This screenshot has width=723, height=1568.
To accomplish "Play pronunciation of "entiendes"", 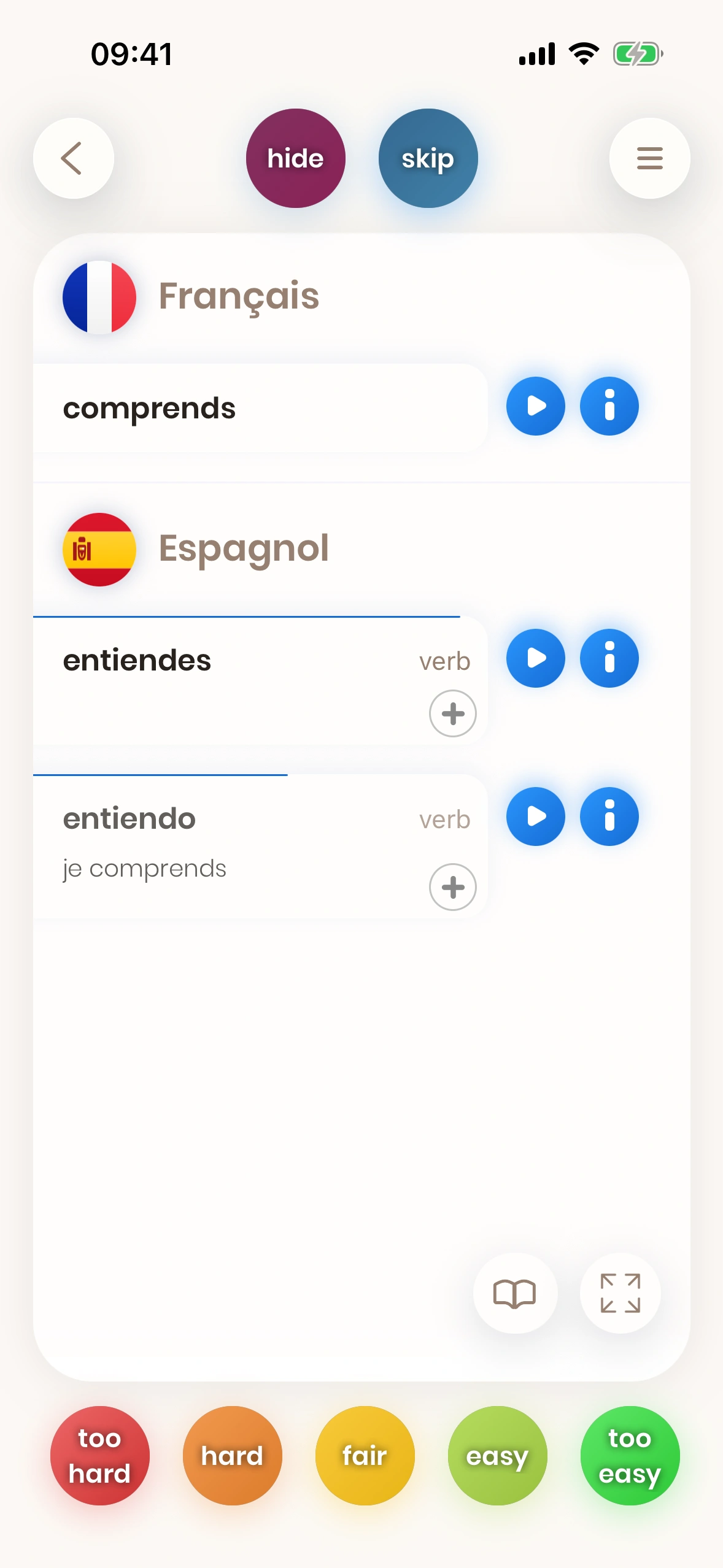I will 535,658.
